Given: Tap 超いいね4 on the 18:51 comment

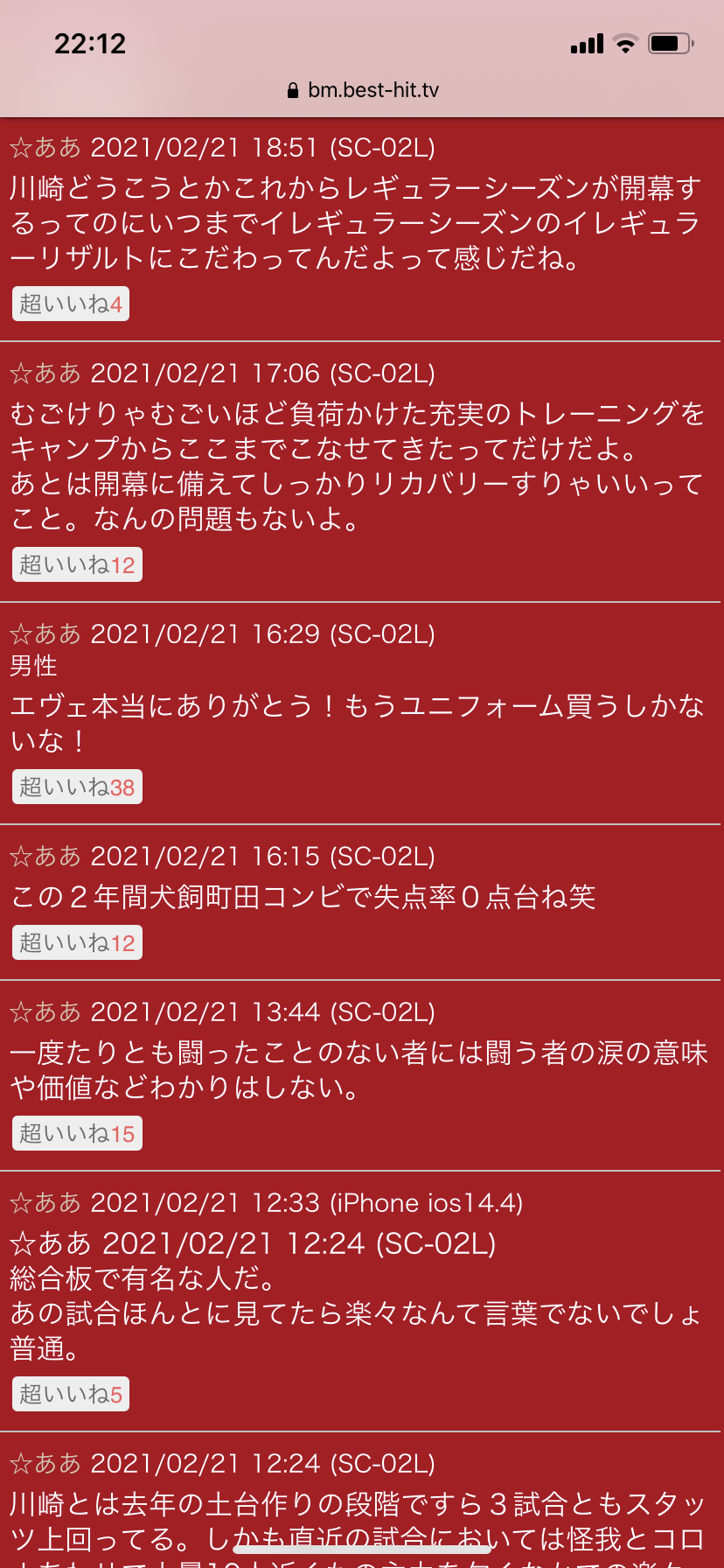Looking at the screenshot, I should click(x=71, y=304).
